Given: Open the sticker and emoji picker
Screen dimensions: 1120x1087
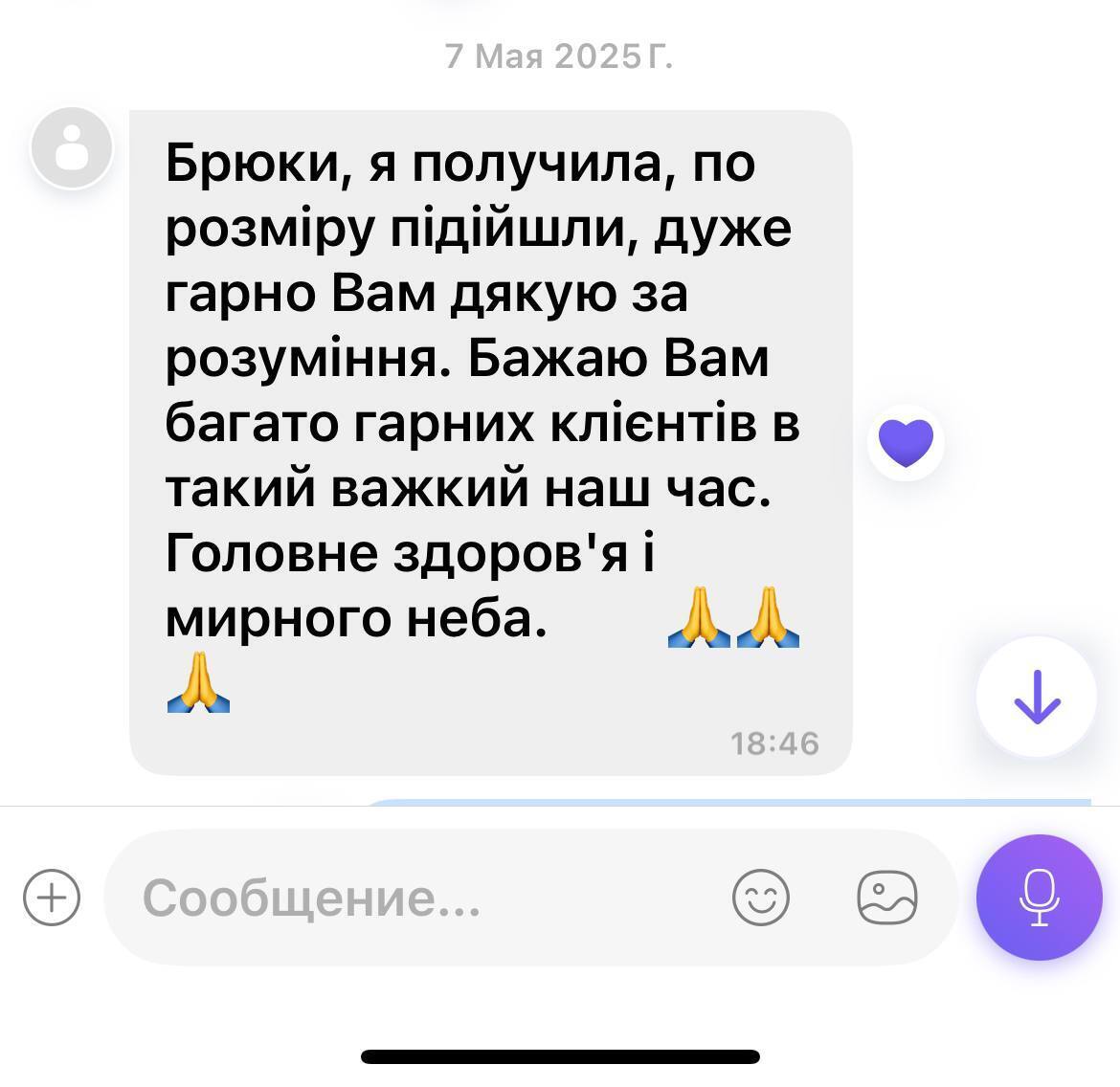Looking at the screenshot, I should point(761,898).
